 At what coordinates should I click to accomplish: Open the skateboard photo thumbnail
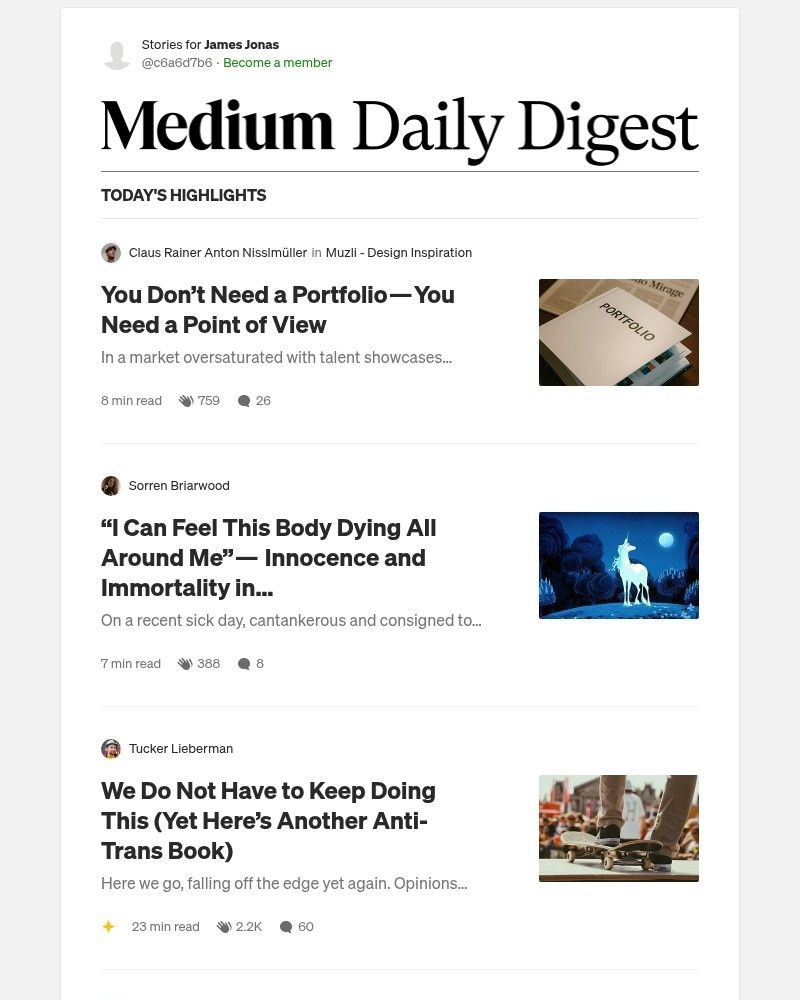(x=618, y=828)
